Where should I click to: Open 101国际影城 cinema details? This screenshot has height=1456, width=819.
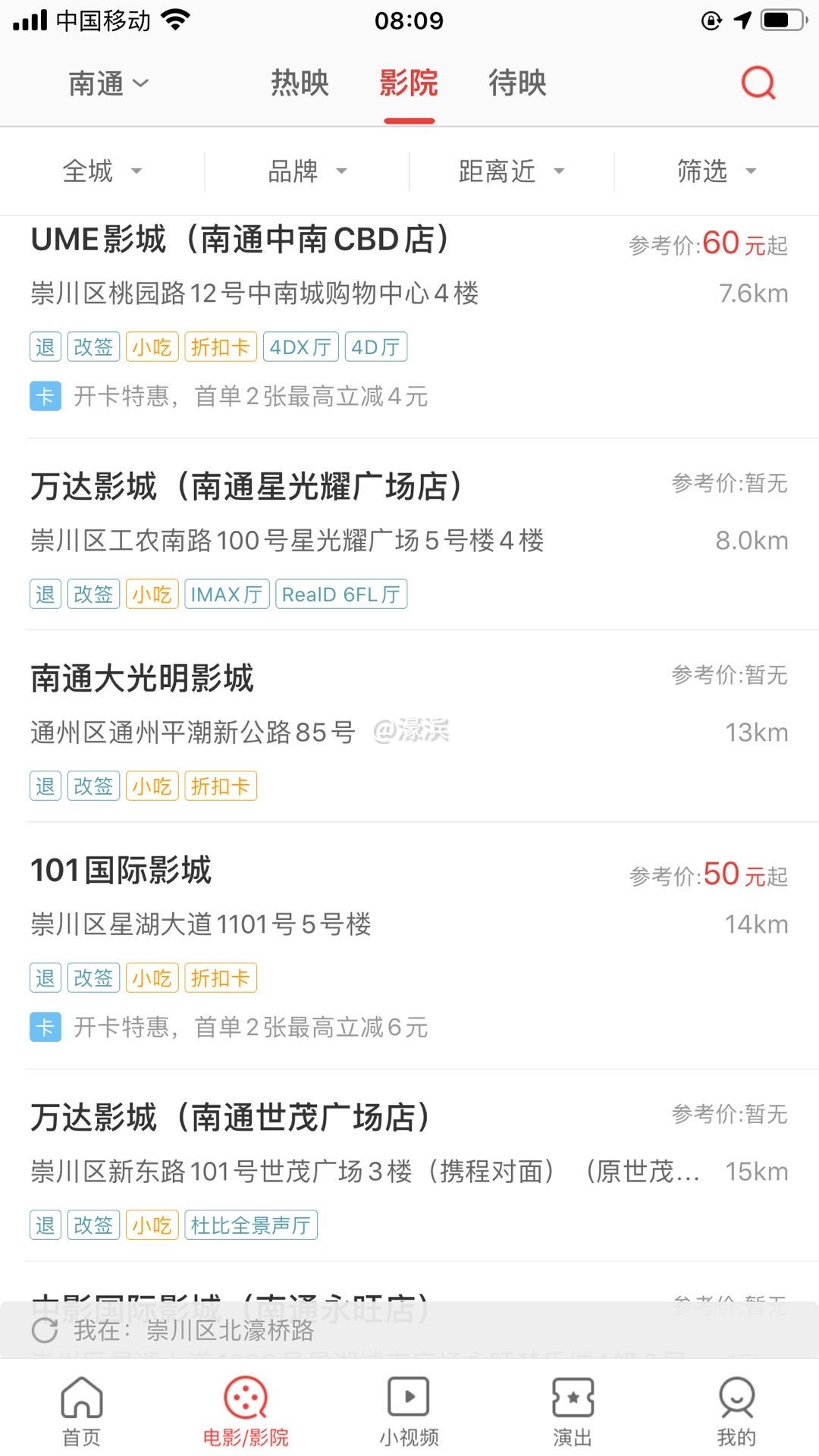click(121, 871)
